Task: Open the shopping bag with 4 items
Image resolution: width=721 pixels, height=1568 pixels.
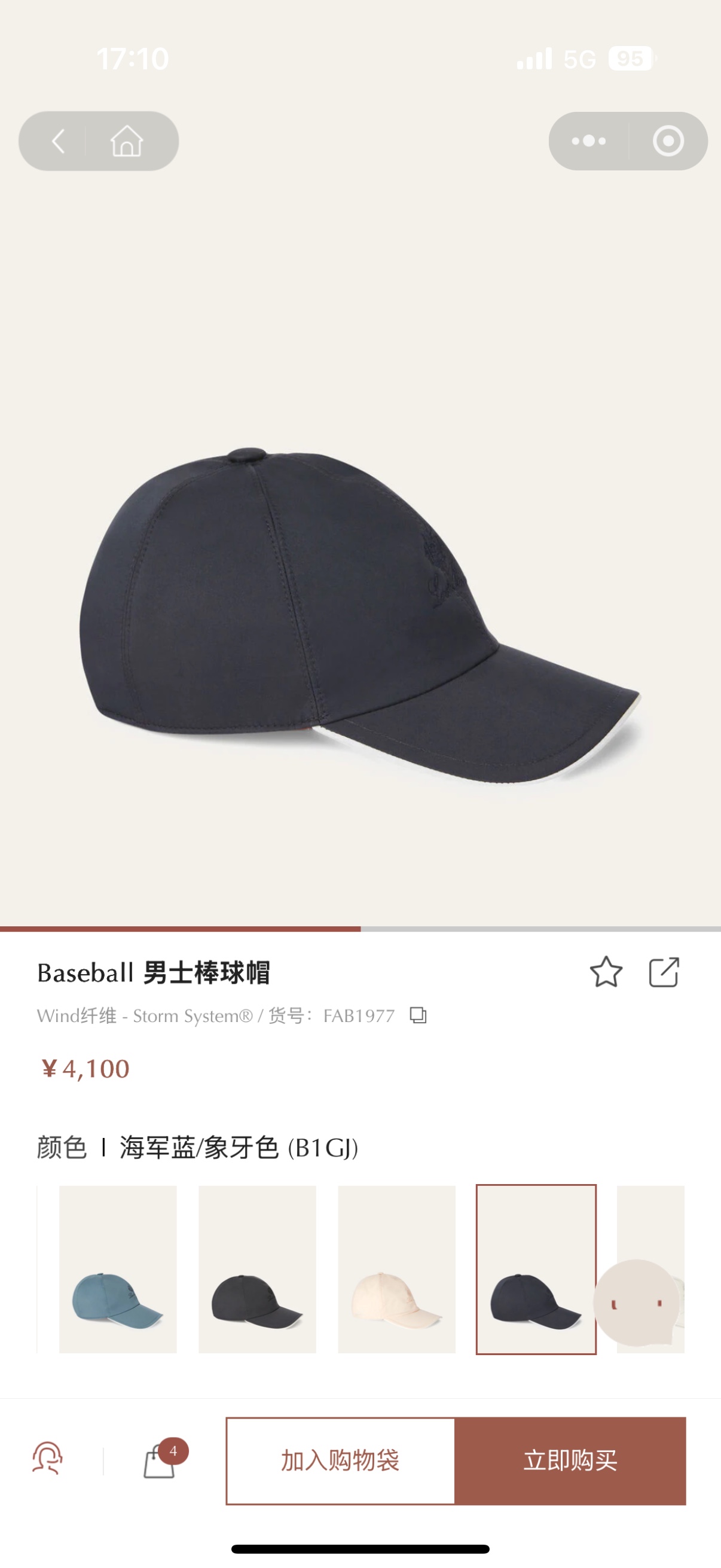Action: (x=160, y=1461)
